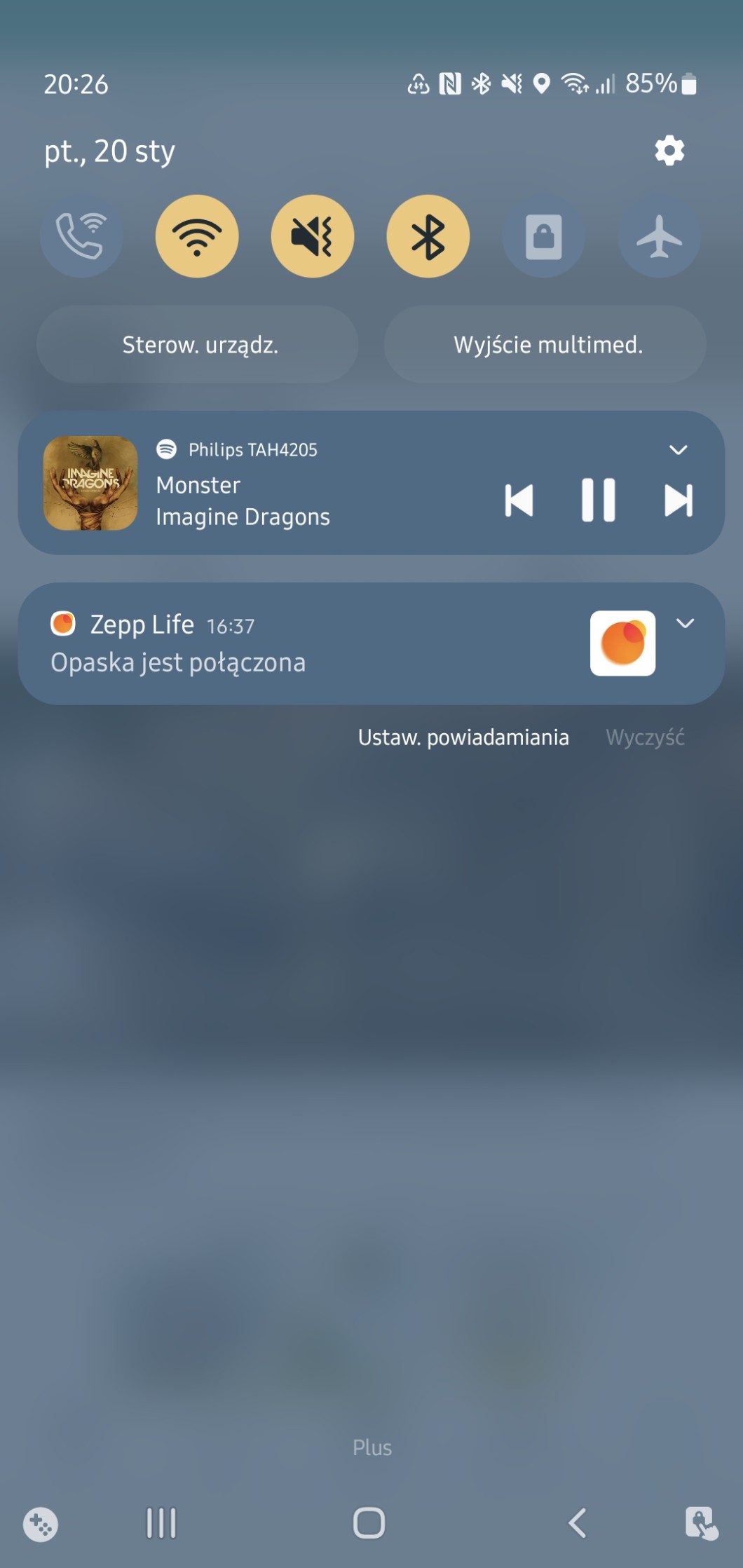The width and height of the screenshot is (743, 1568).
Task: Toggle the mute/vibrate sound mode
Action: click(x=313, y=236)
